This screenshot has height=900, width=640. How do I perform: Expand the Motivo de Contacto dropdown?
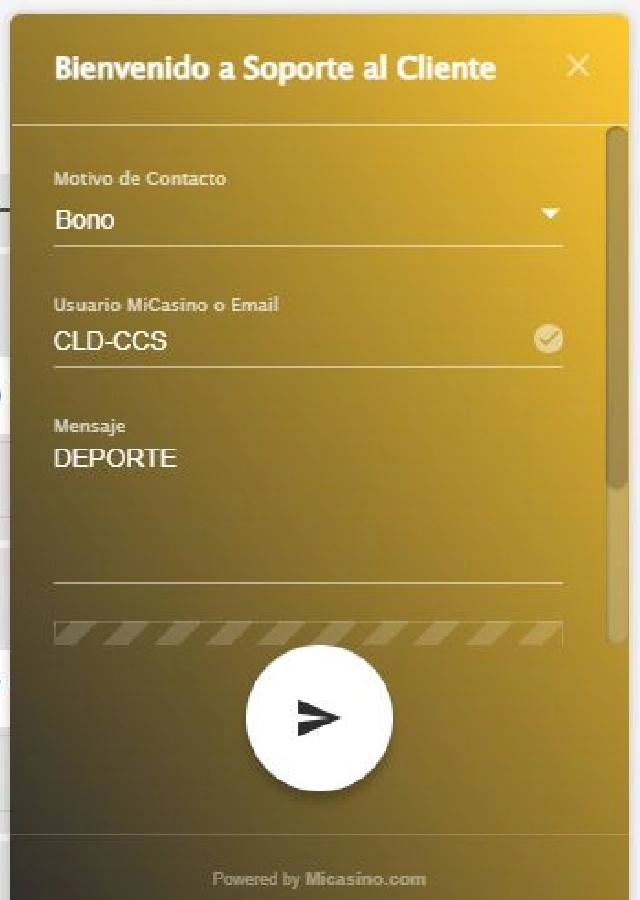[x=549, y=214]
